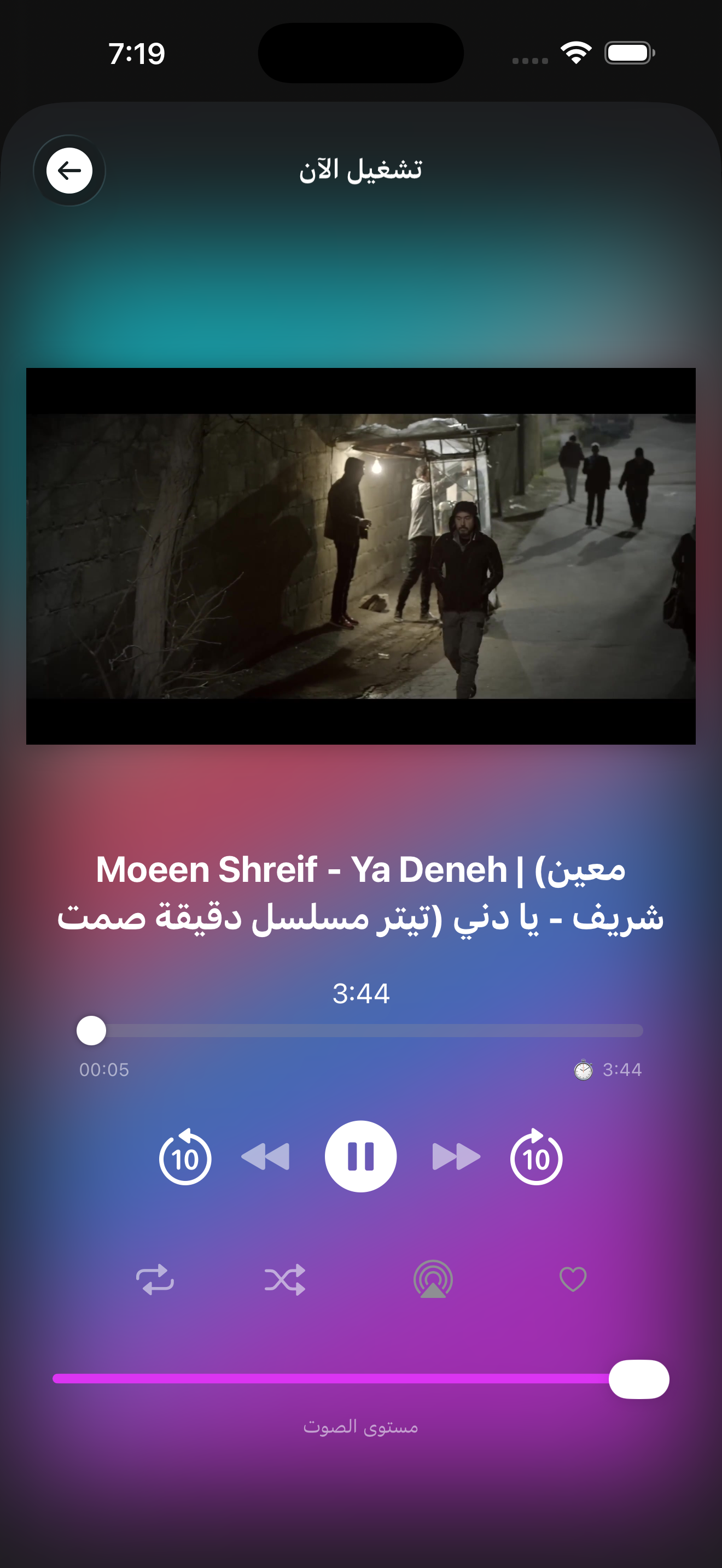Select the fast-forward next track icon
722x1568 pixels.
456,1156
